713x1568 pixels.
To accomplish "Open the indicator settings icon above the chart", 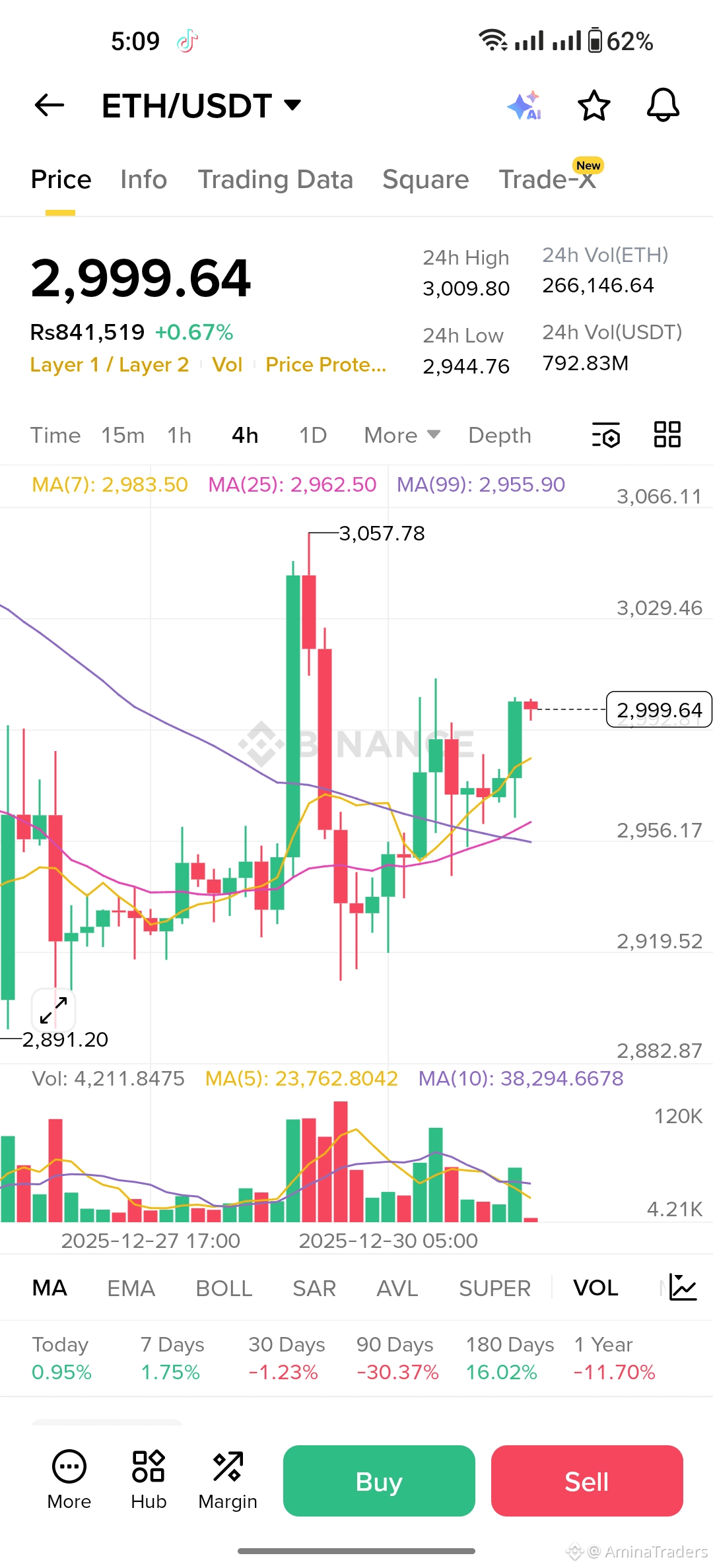I will (x=606, y=435).
